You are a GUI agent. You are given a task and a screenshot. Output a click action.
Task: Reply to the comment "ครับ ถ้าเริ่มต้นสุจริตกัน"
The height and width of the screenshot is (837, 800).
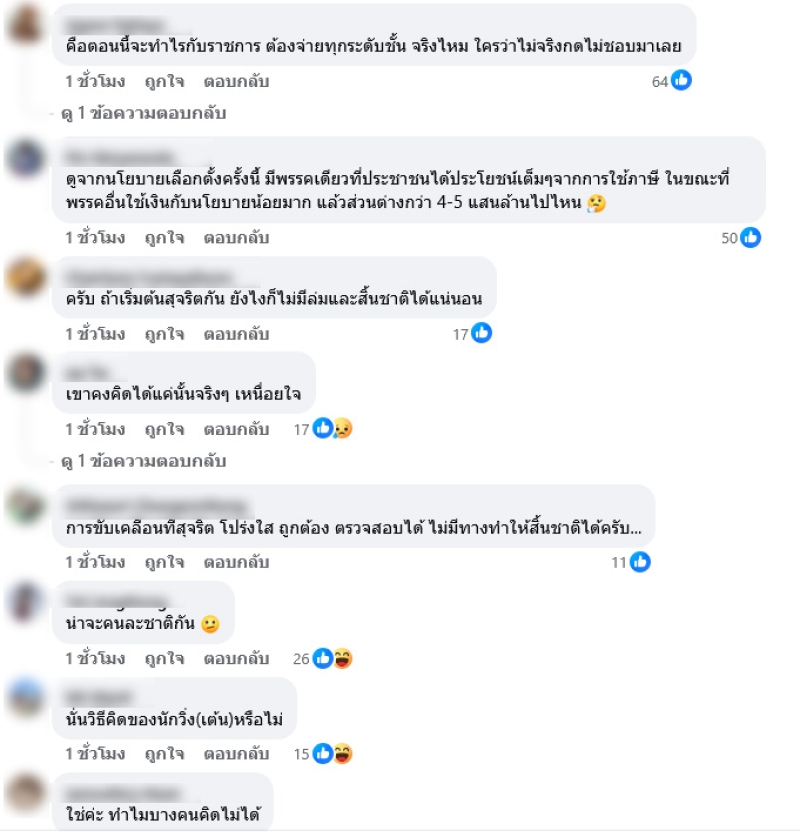pyautogui.click(x=236, y=333)
